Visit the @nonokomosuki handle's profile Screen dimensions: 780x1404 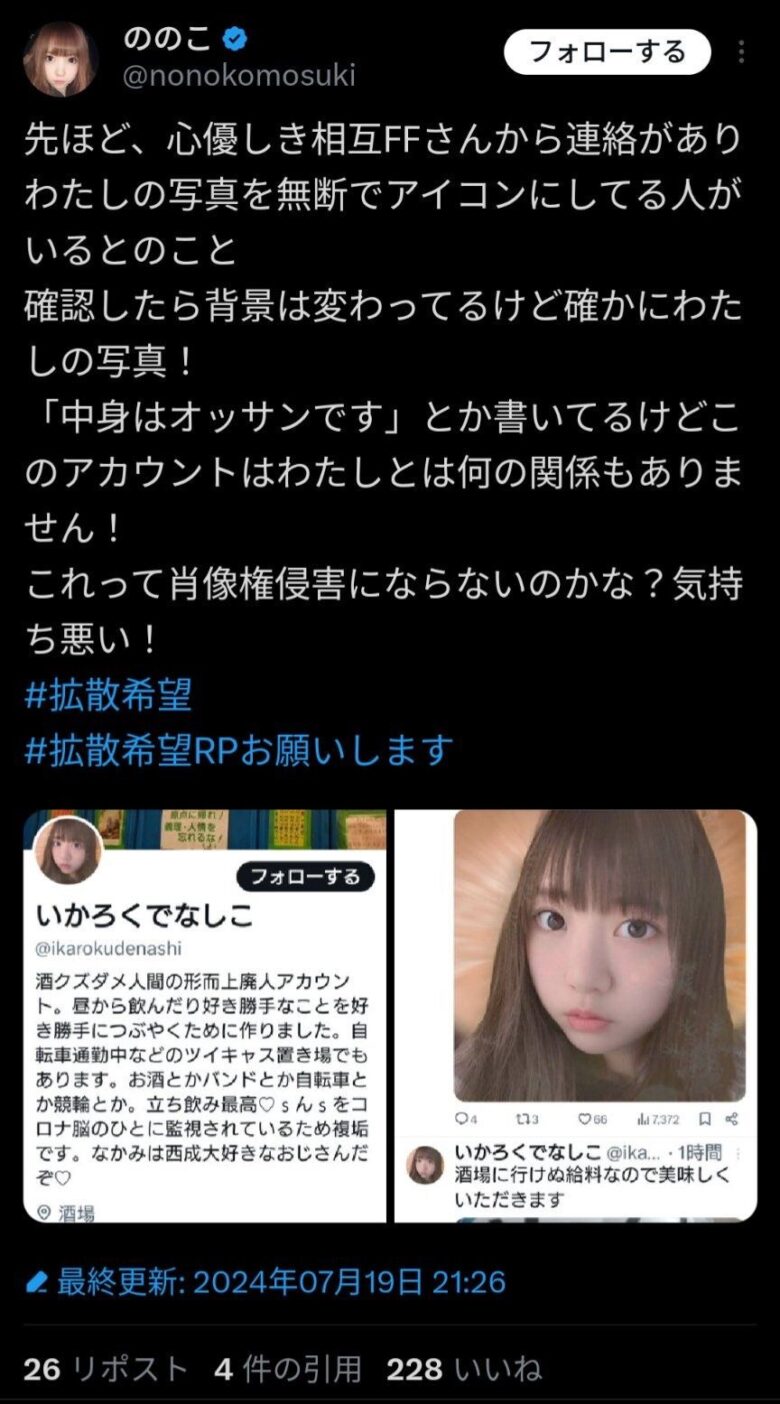239,75
